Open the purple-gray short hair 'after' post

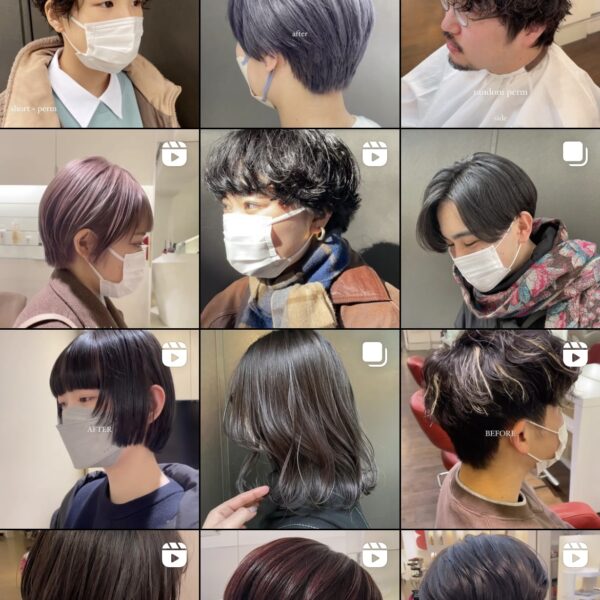click(x=299, y=63)
